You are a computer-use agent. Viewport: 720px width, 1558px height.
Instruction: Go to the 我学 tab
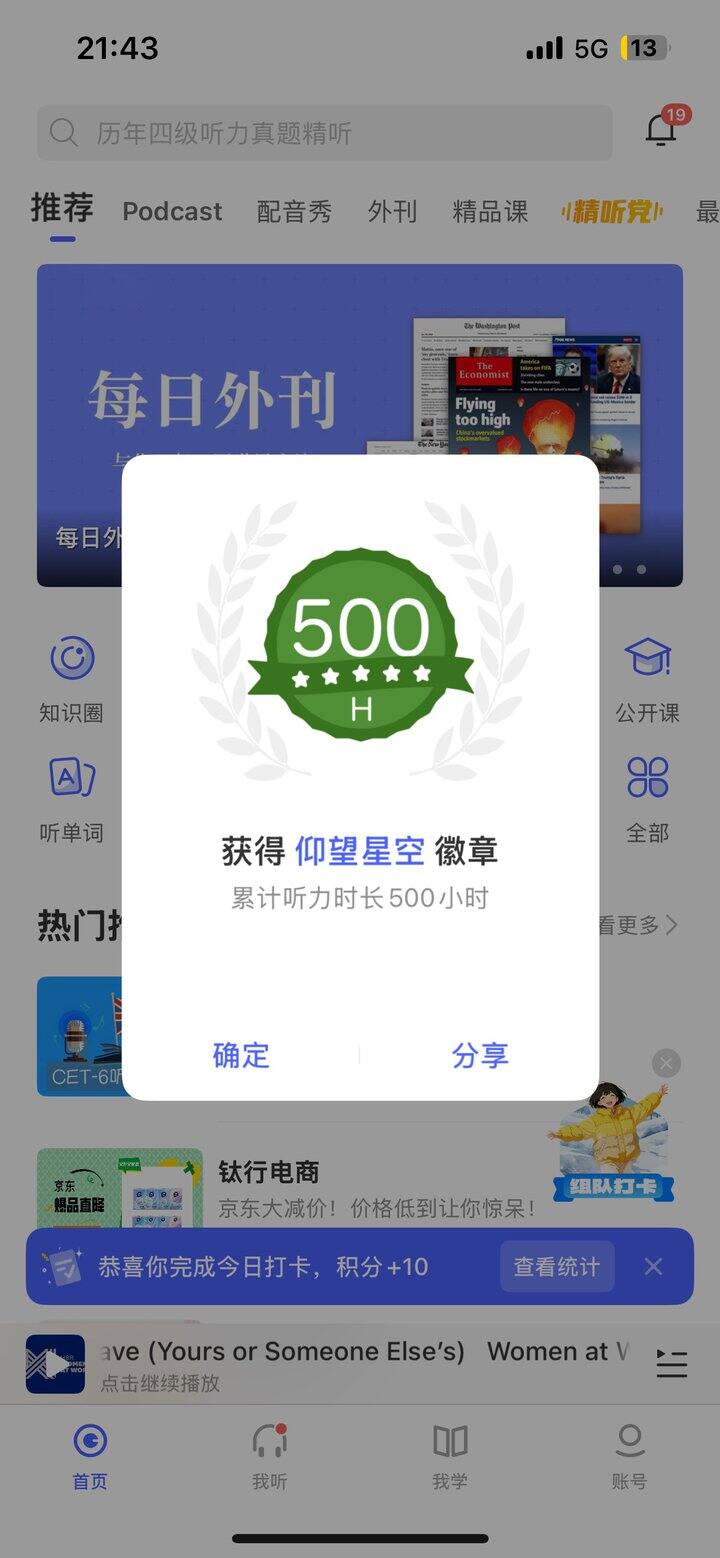tap(450, 1455)
